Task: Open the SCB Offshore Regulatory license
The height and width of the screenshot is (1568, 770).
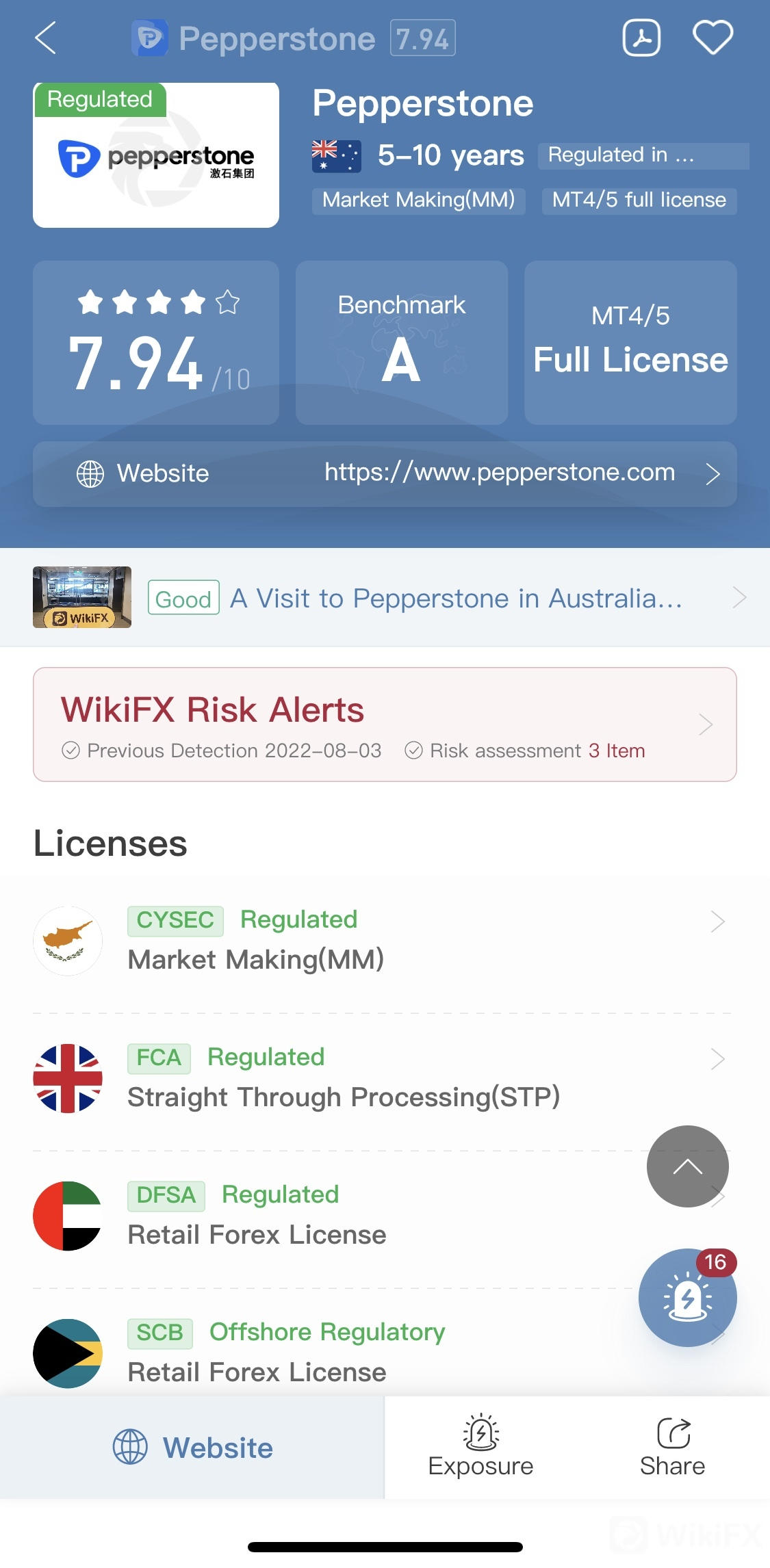Action: [335, 1353]
